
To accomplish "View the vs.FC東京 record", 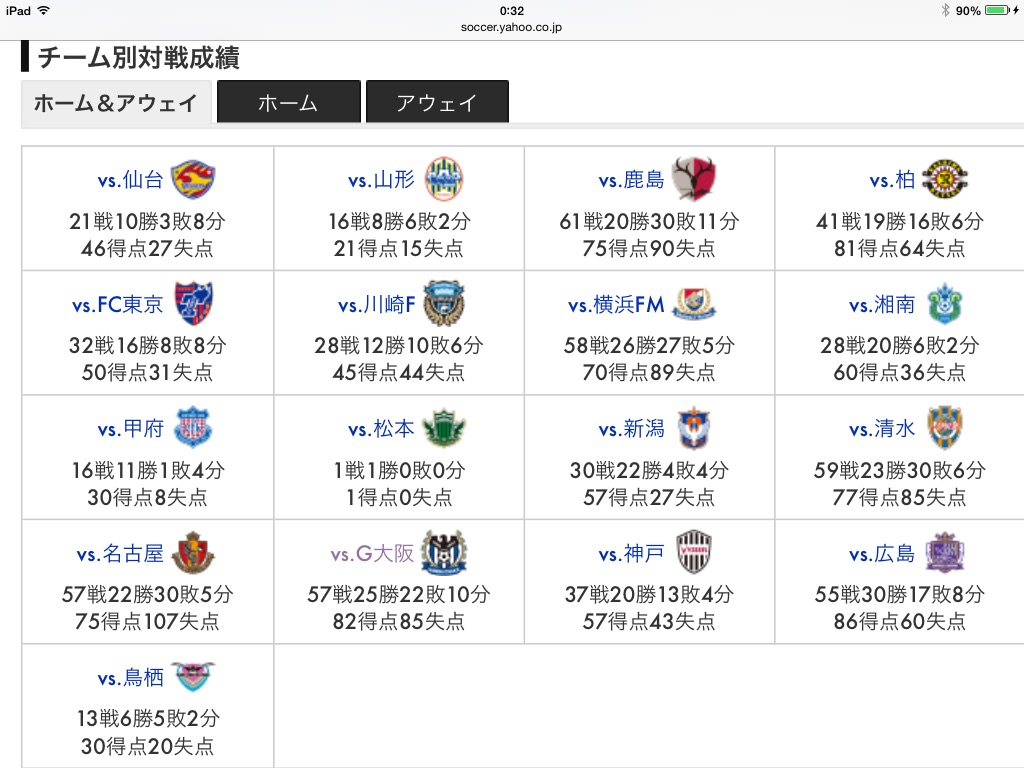I will 117,305.
